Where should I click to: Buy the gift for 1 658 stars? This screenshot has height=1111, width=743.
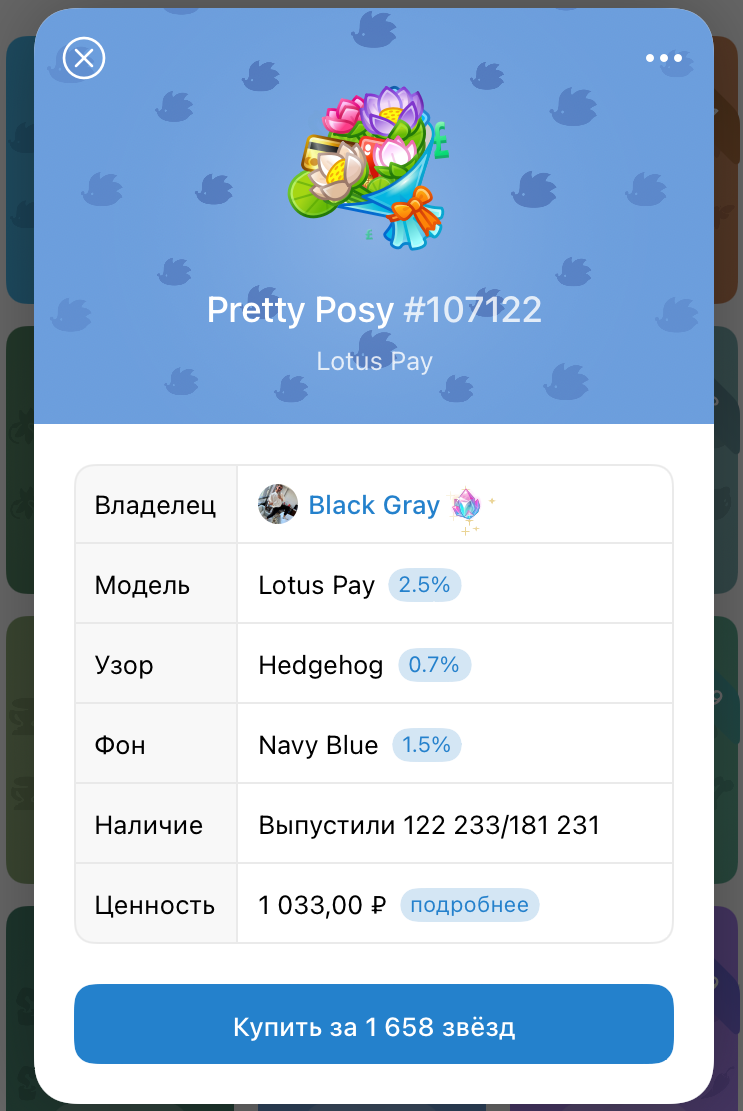pos(373,1027)
